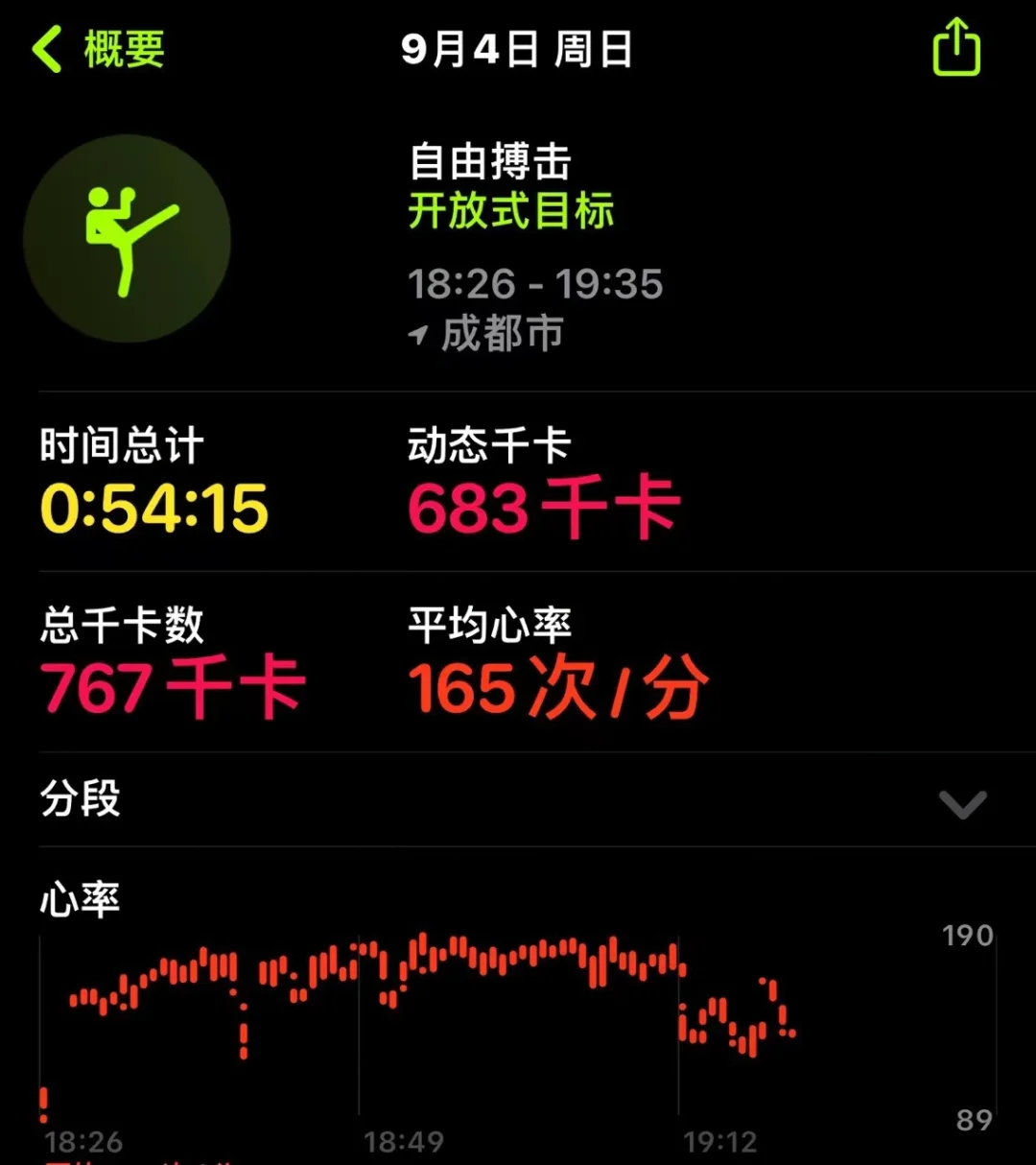
Task: Tap the 成都市 location link
Action: click(499, 336)
